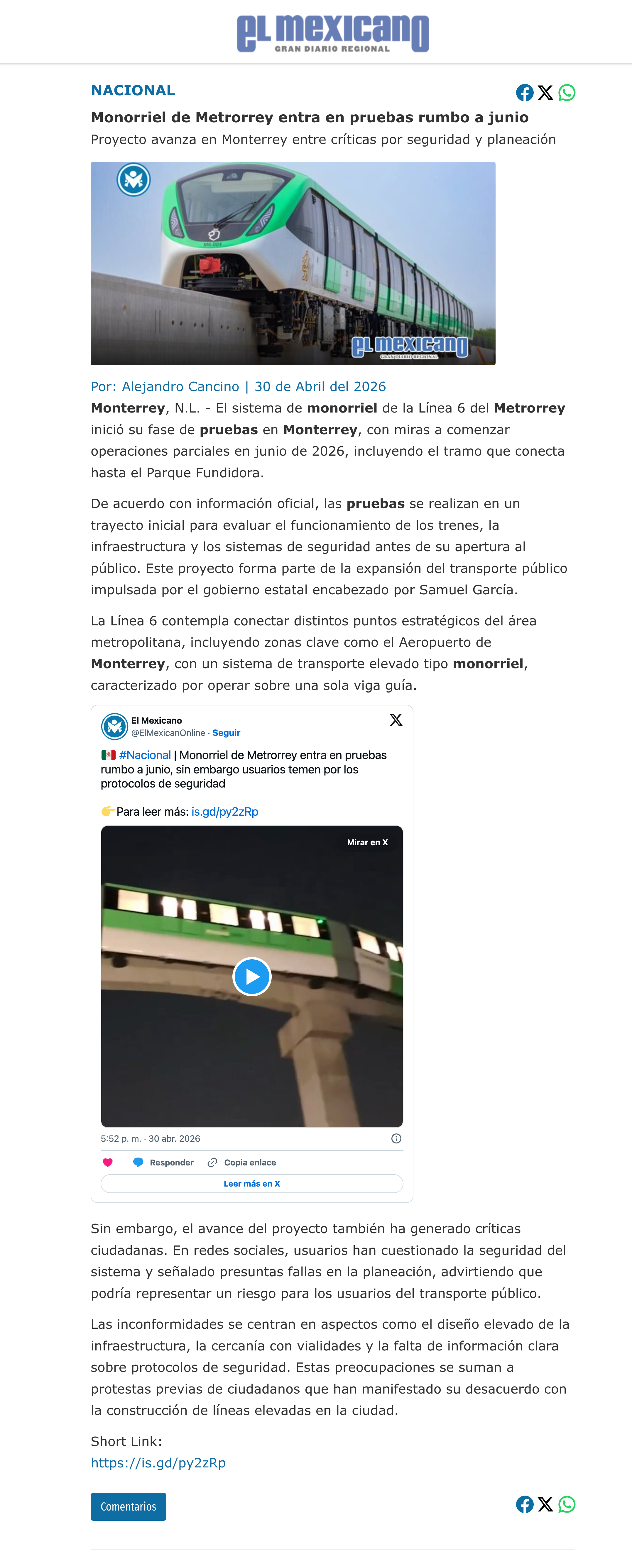Image resolution: width=632 pixels, height=1568 pixels.
Task: Open the NACIONAL section link
Action: click(x=133, y=91)
